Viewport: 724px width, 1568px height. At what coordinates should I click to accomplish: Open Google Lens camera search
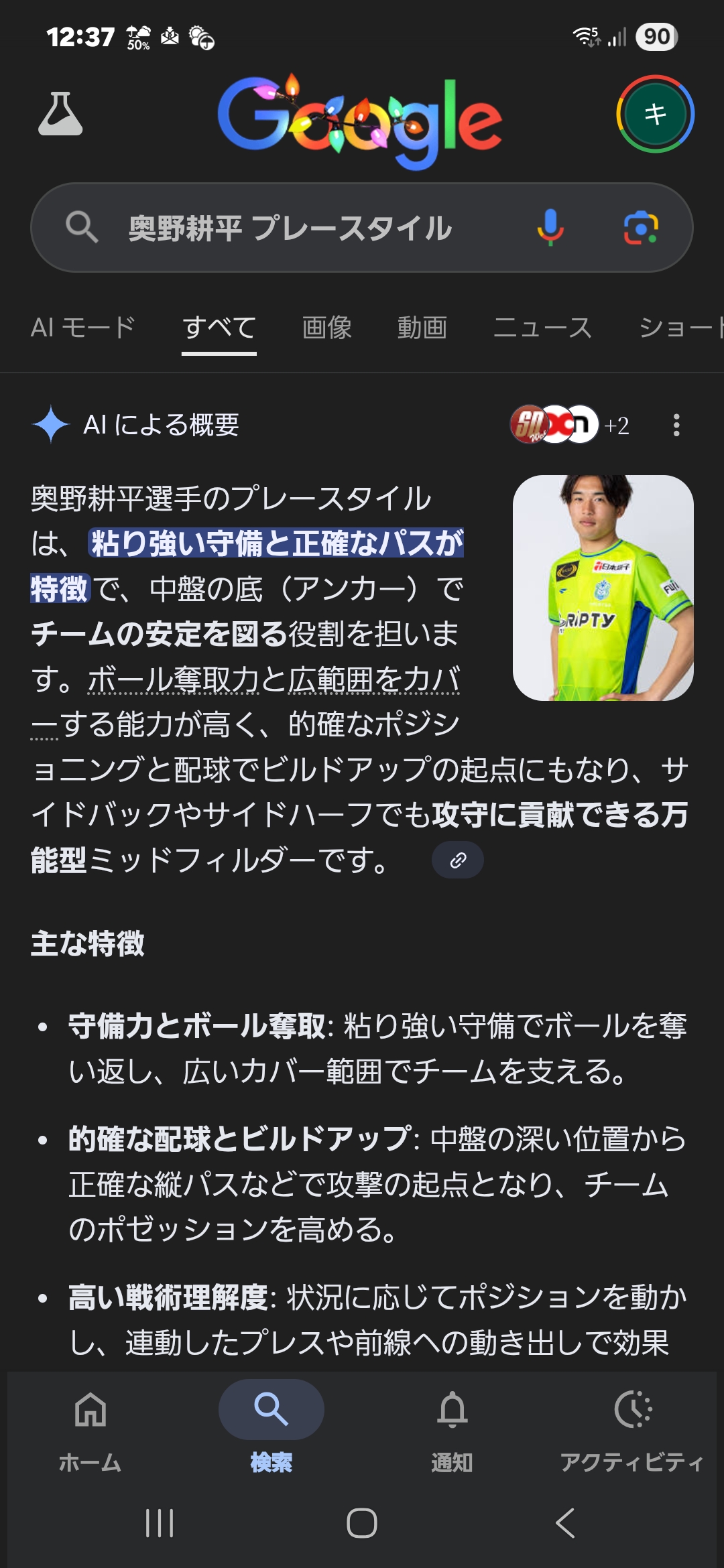tap(641, 228)
